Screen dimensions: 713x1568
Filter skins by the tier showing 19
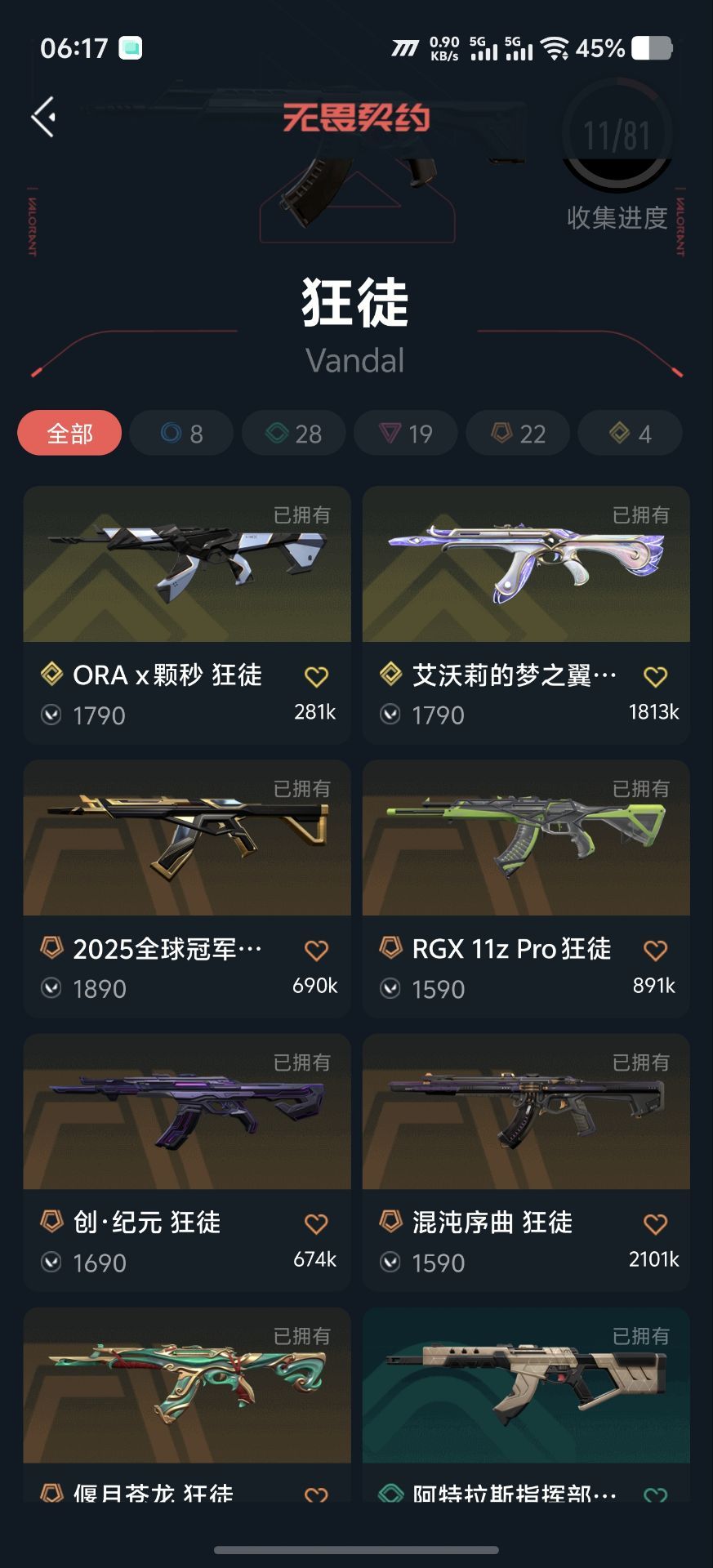pyautogui.click(x=405, y=433)
